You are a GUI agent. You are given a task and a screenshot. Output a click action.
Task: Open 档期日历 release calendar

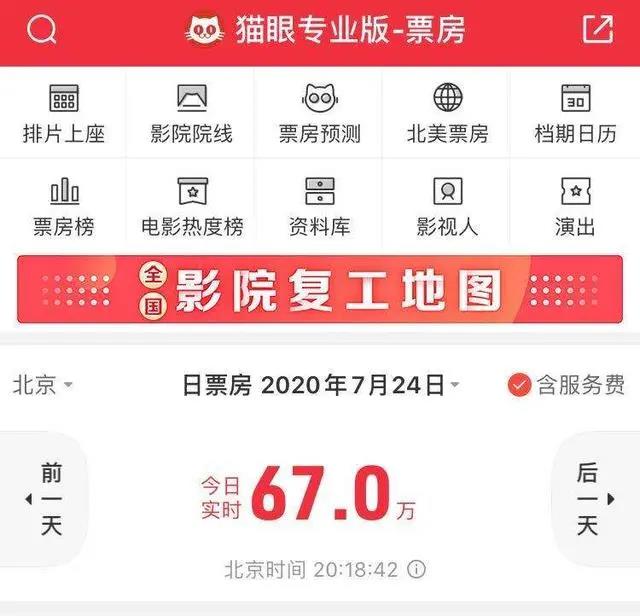[575, 113]
